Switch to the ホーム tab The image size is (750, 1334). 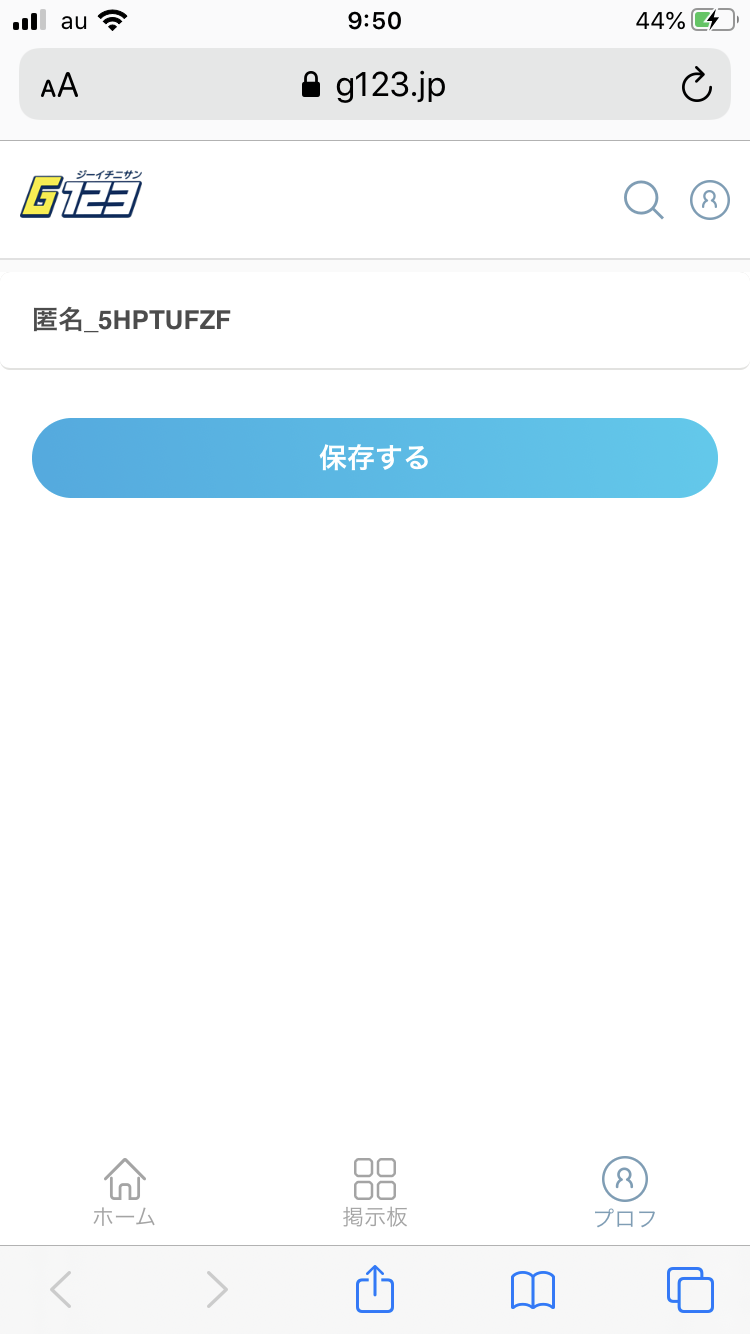coord(125,1192)
